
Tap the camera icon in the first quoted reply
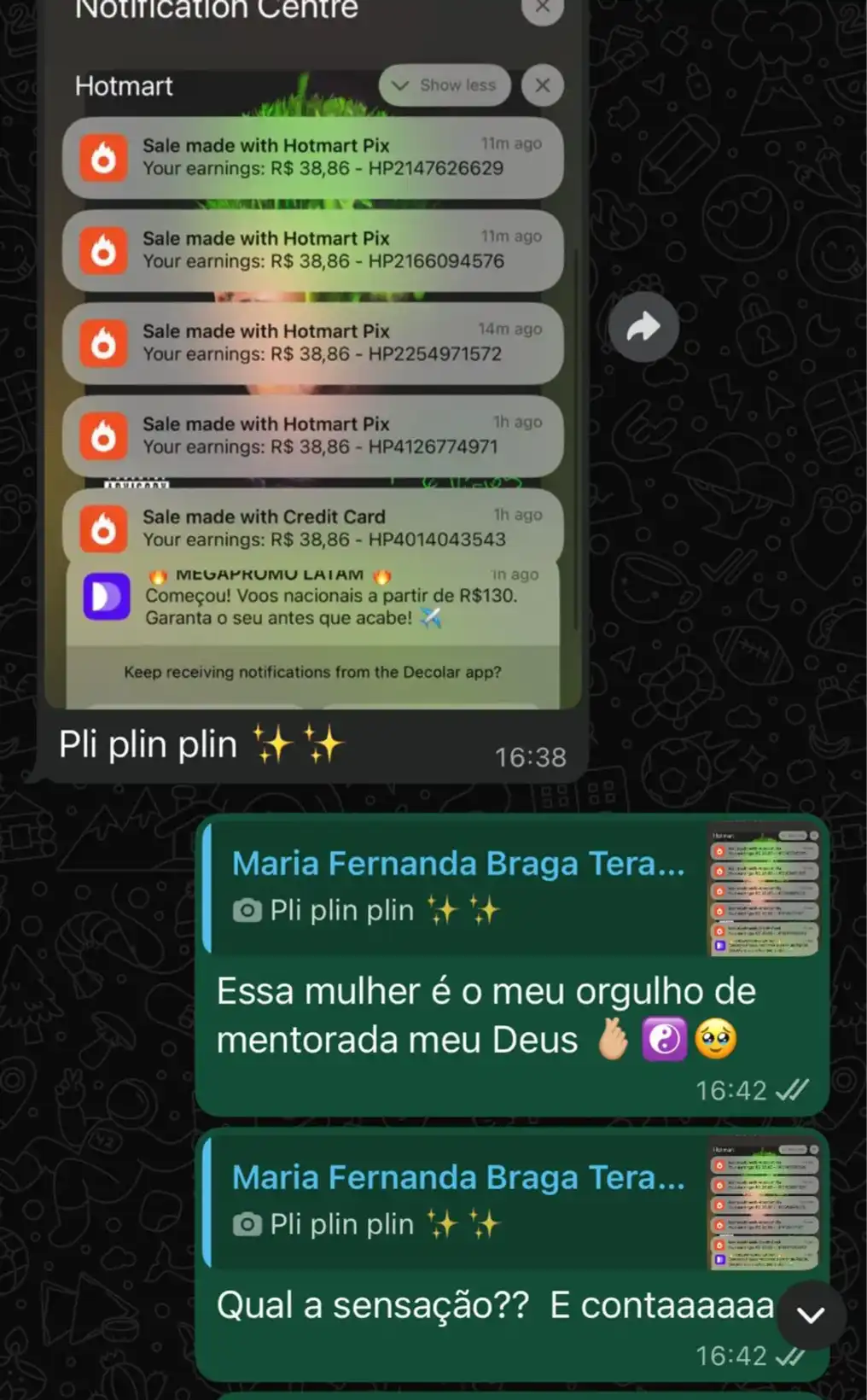(x=248, y=910)
